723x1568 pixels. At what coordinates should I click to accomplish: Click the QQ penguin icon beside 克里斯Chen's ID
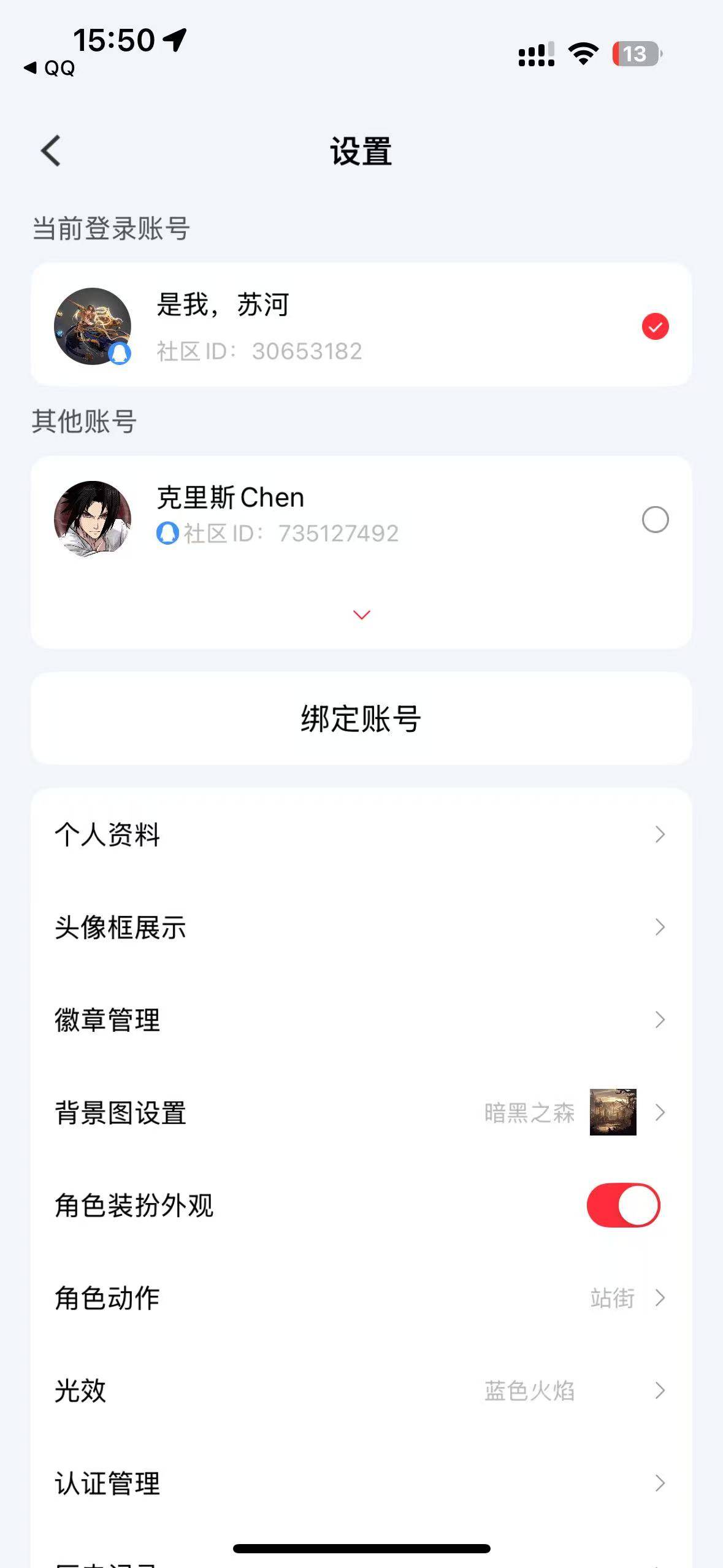tap(167, 532)
